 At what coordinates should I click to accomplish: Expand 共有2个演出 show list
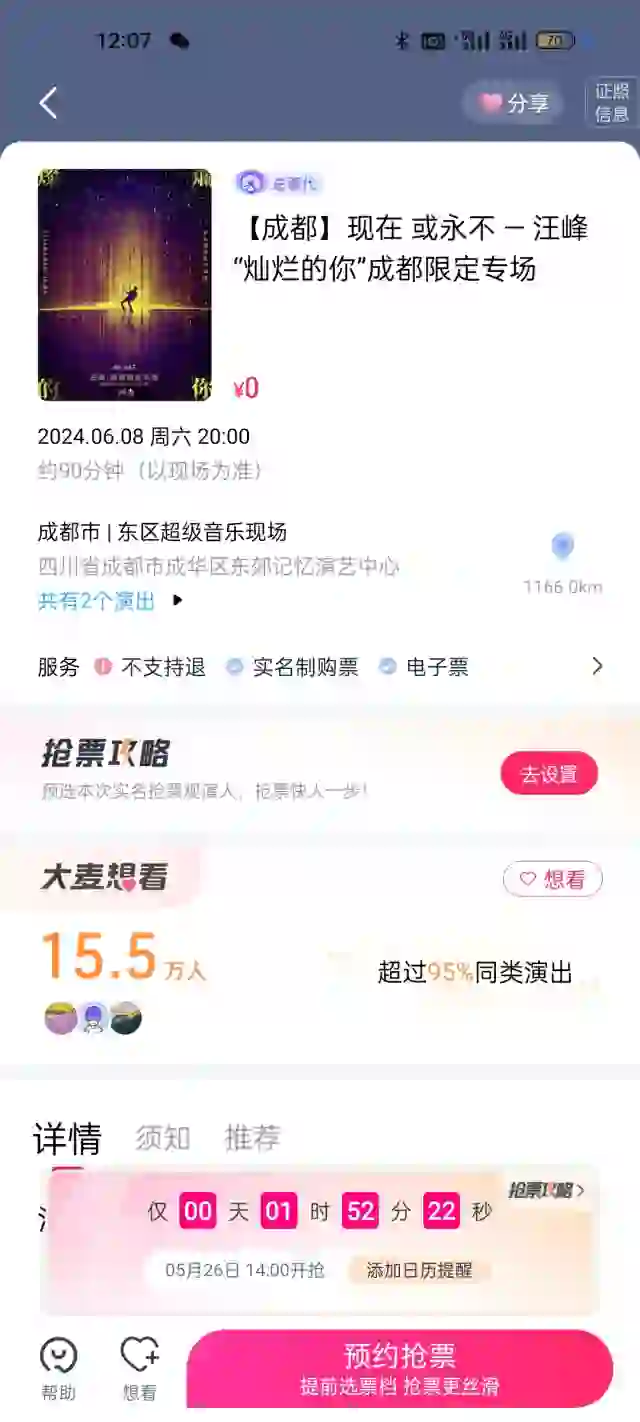(x=110, y=601)
